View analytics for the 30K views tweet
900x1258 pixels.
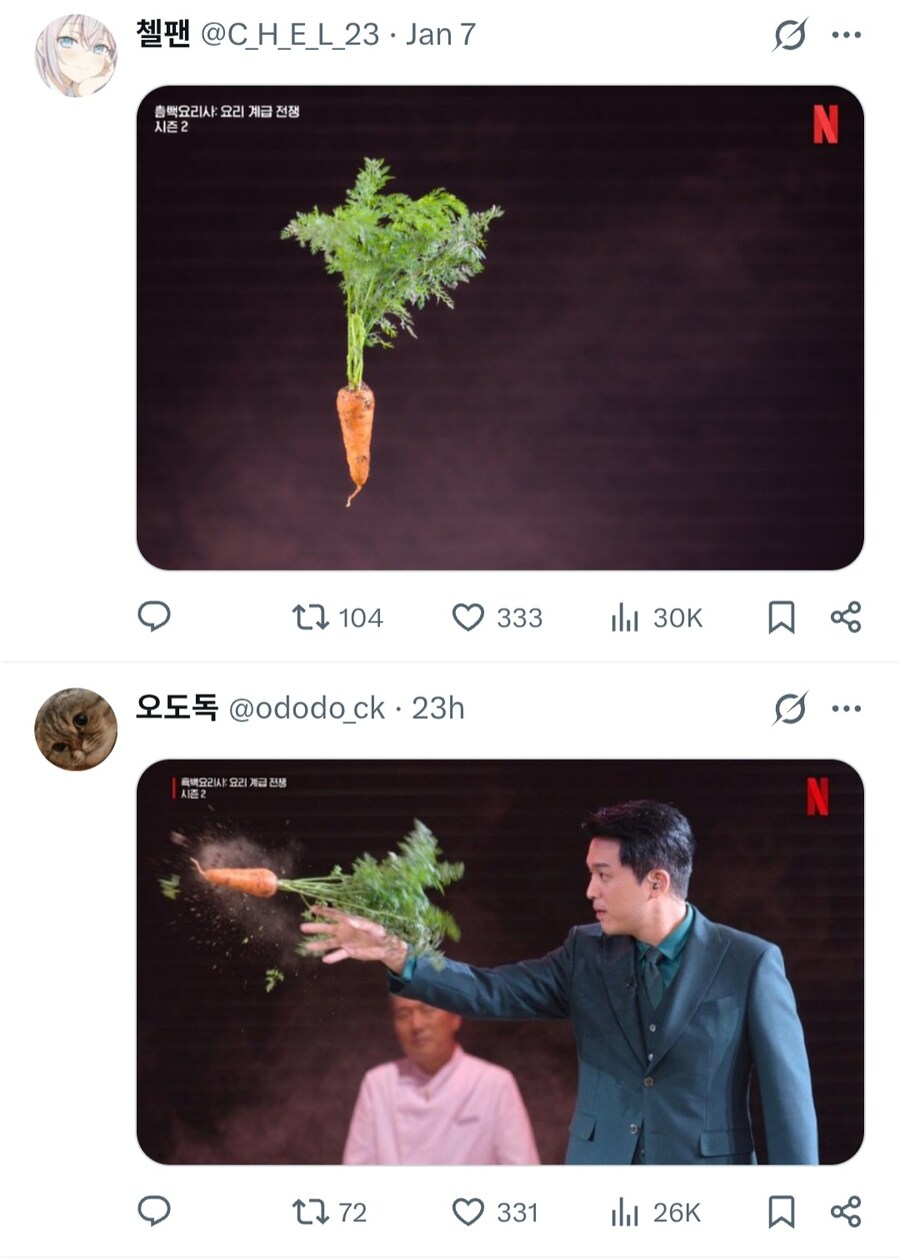tap(625, 618)
